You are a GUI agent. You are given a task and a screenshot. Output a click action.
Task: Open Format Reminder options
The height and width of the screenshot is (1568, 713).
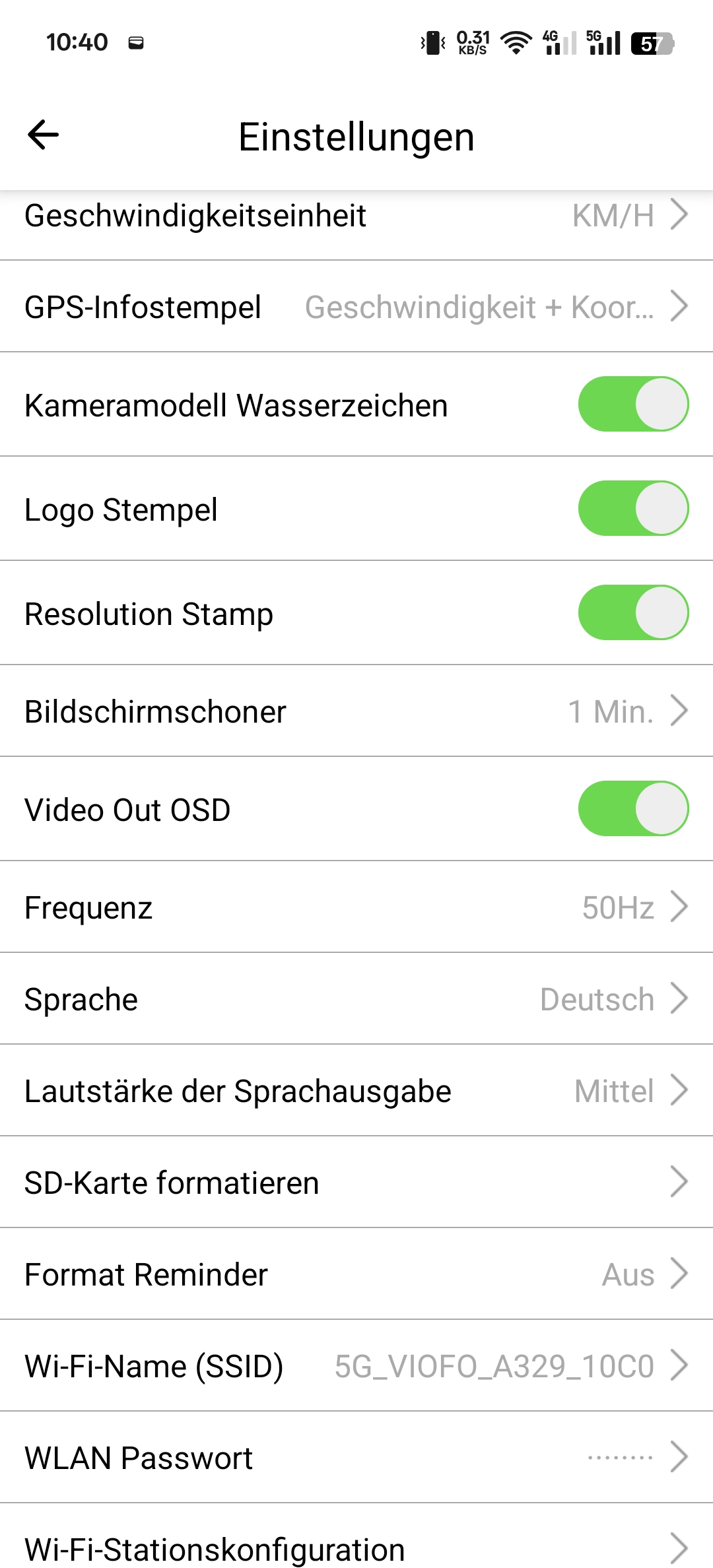pyautogui.click(x=356, y=1274)
